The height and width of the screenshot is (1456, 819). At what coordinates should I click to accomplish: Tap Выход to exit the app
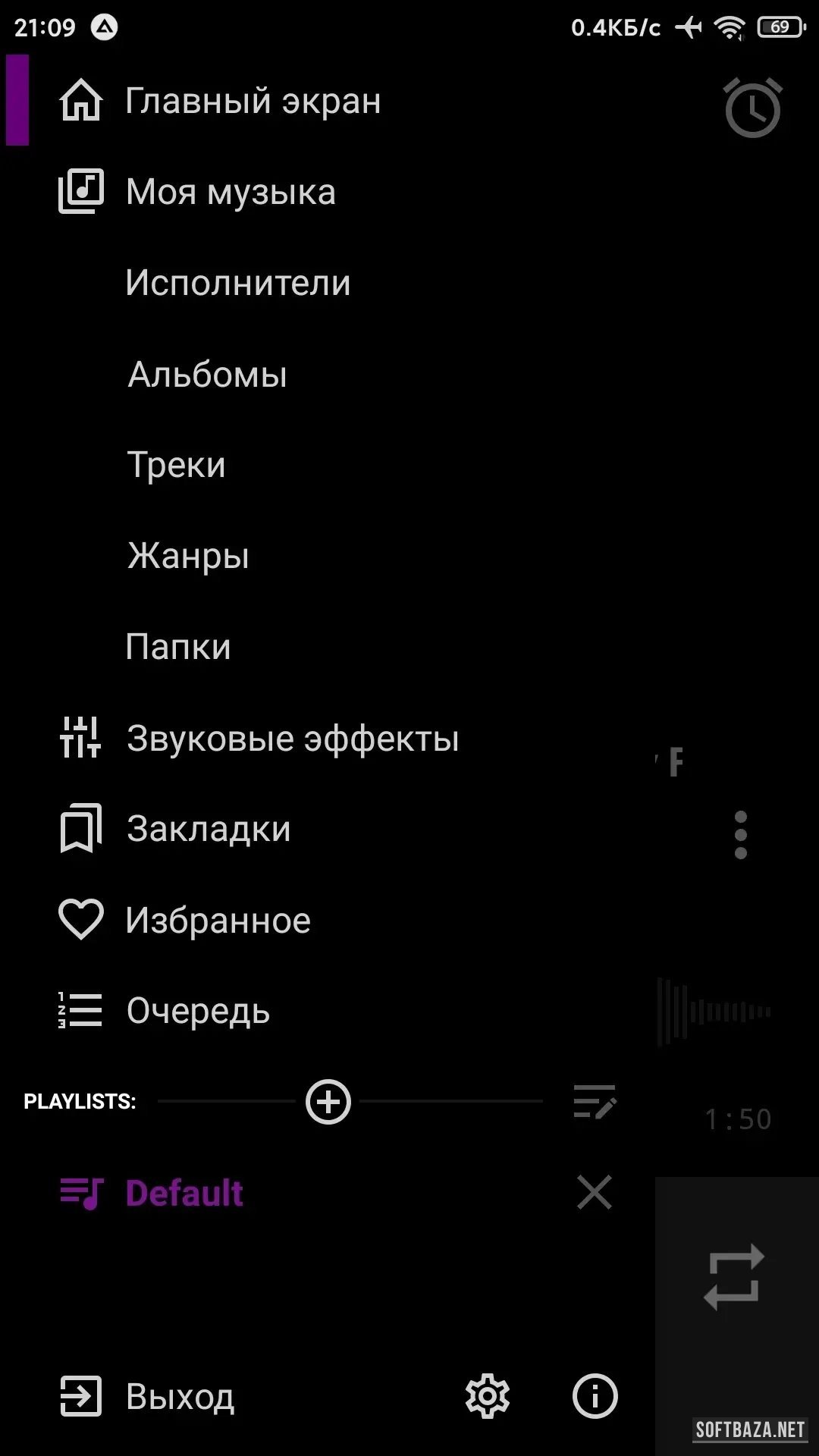pyautogui.click(x=180, y=1396)
